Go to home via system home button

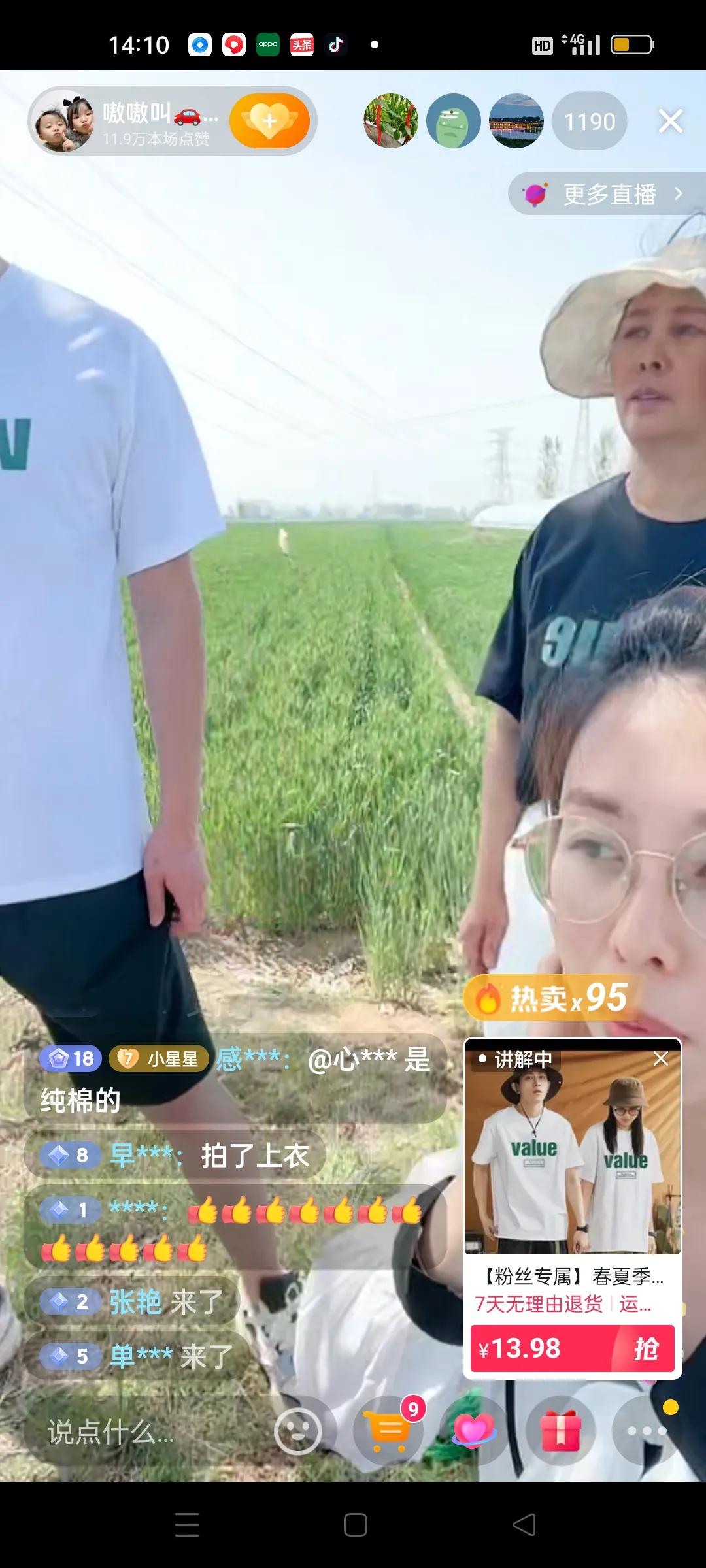point(355,1525)
